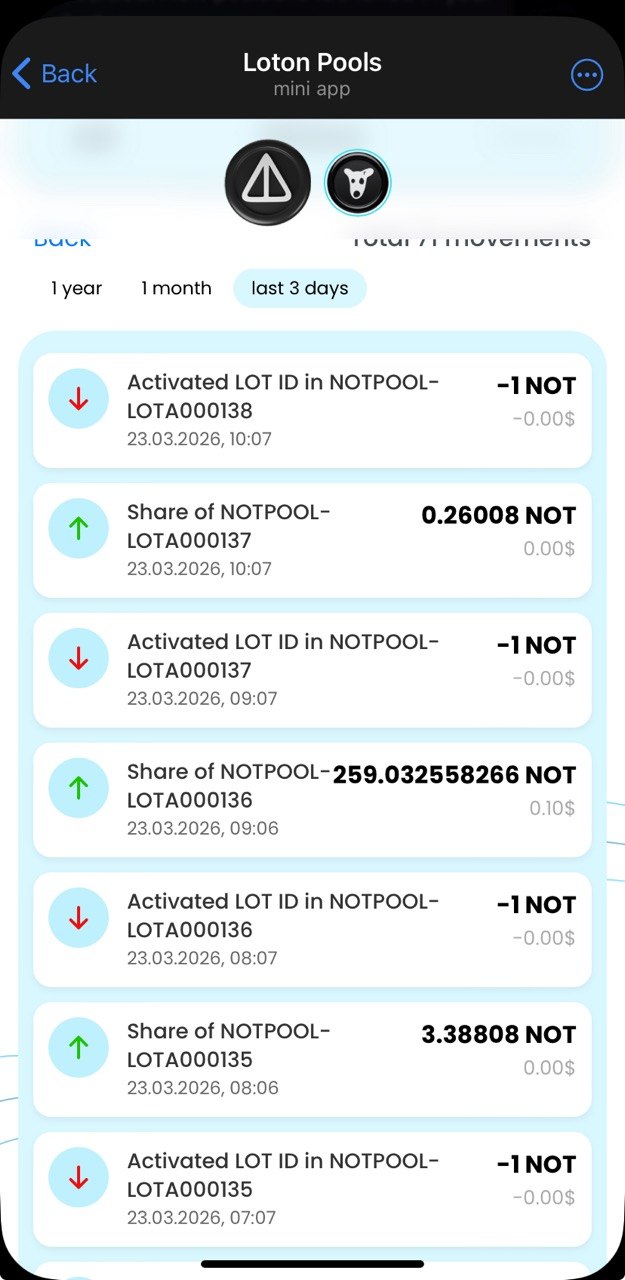This screenshot has height=1280, width=625.
Task: Select the dog token icon
Action: pyautogui.click(x=358, y=183)
